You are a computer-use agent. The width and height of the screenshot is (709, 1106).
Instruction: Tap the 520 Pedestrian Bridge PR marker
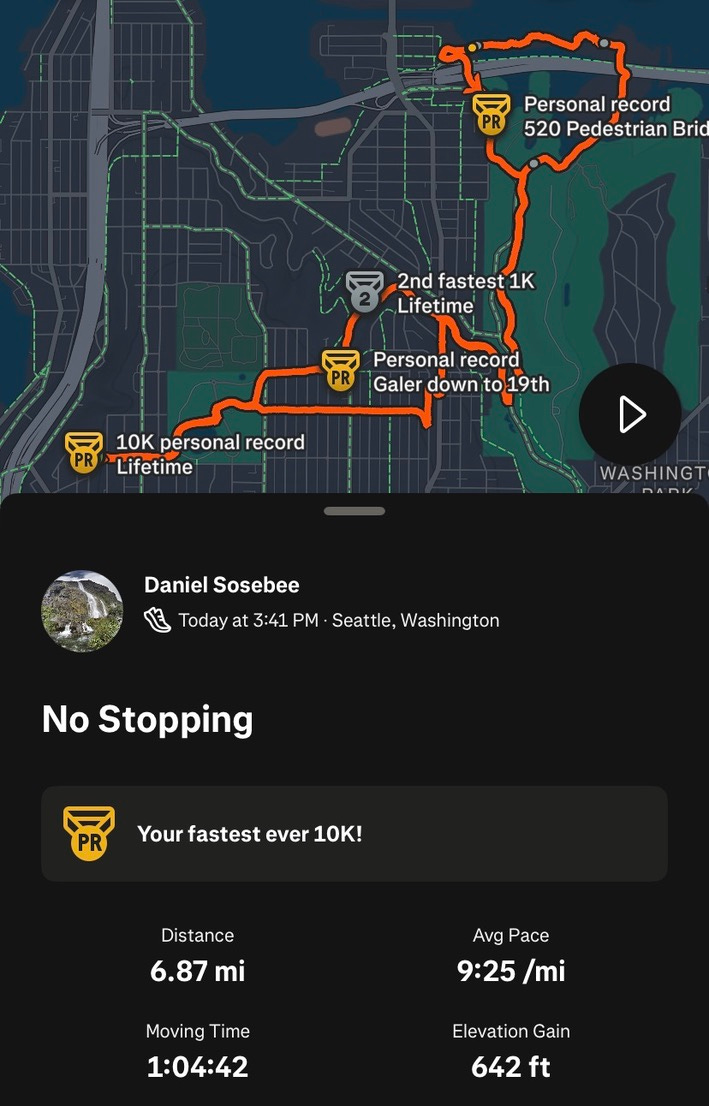[491, 114]
